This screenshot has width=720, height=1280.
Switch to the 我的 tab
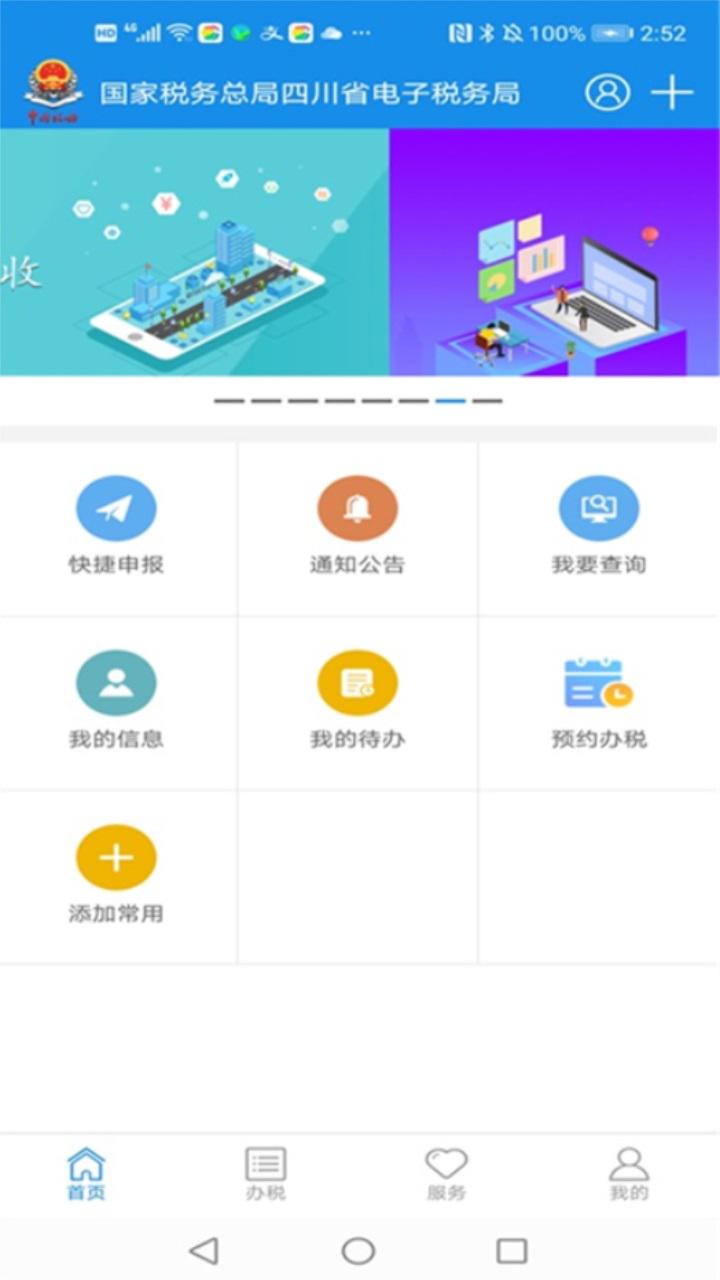629,1174
